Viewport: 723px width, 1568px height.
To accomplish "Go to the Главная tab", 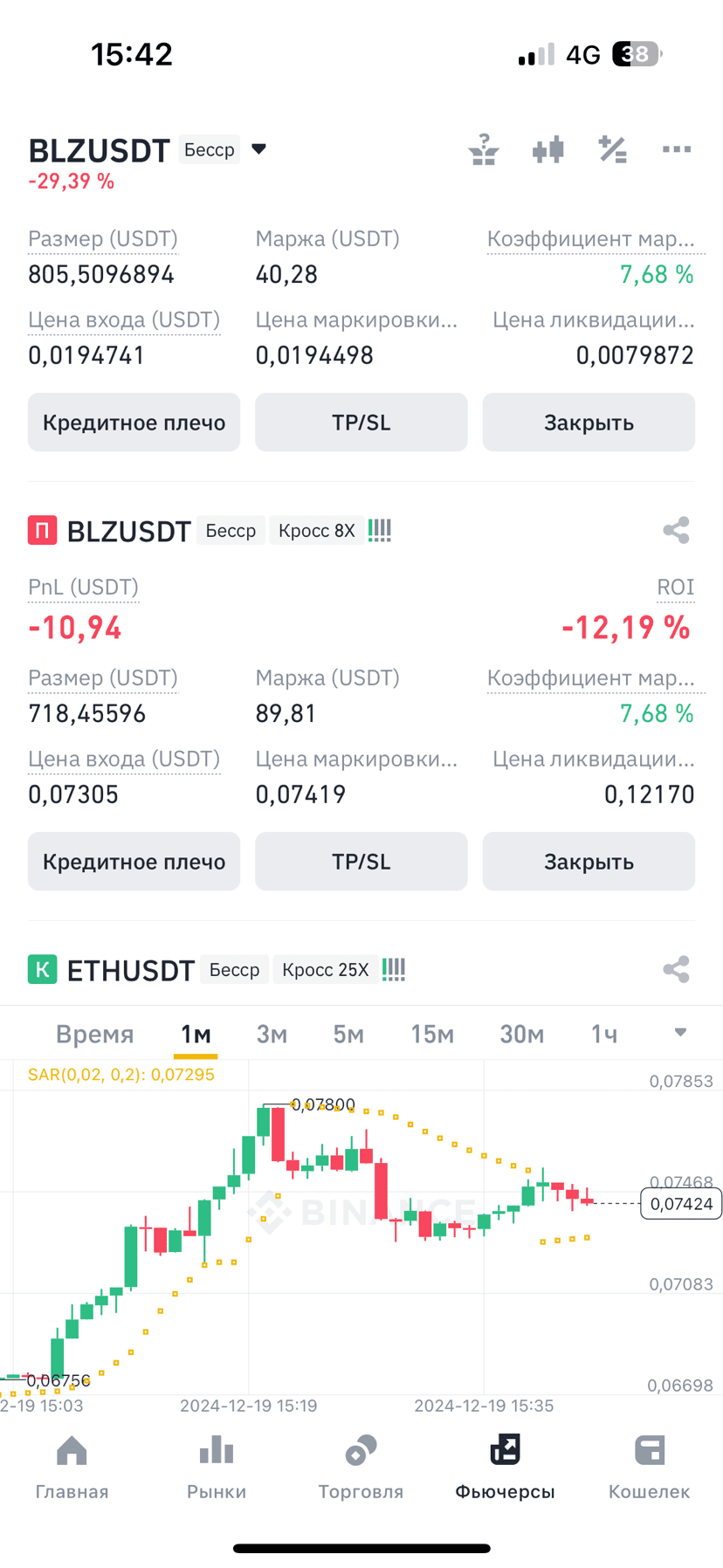I will (x=72, y=1467).
